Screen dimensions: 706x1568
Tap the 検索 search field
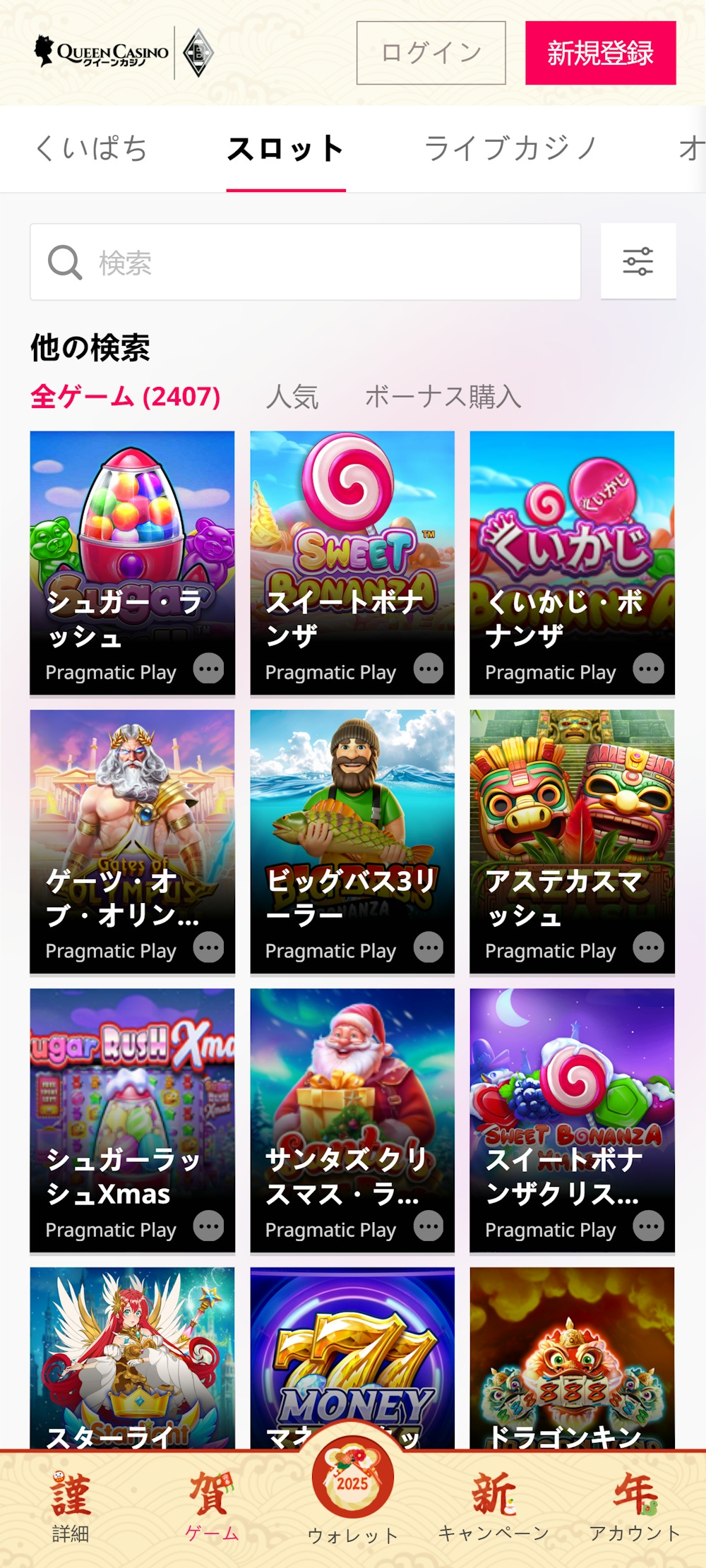coord(305,263)
